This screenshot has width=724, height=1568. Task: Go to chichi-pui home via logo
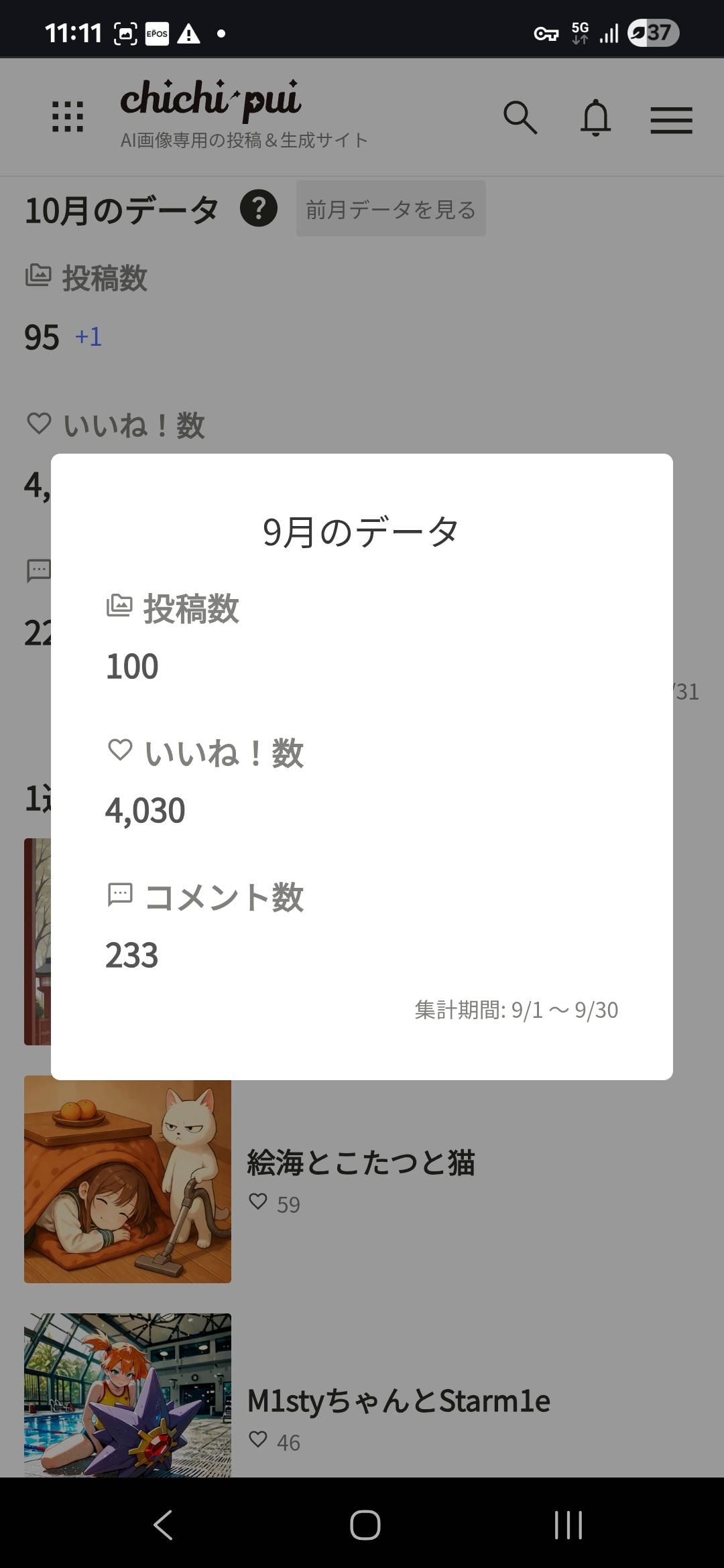(210, 101)
